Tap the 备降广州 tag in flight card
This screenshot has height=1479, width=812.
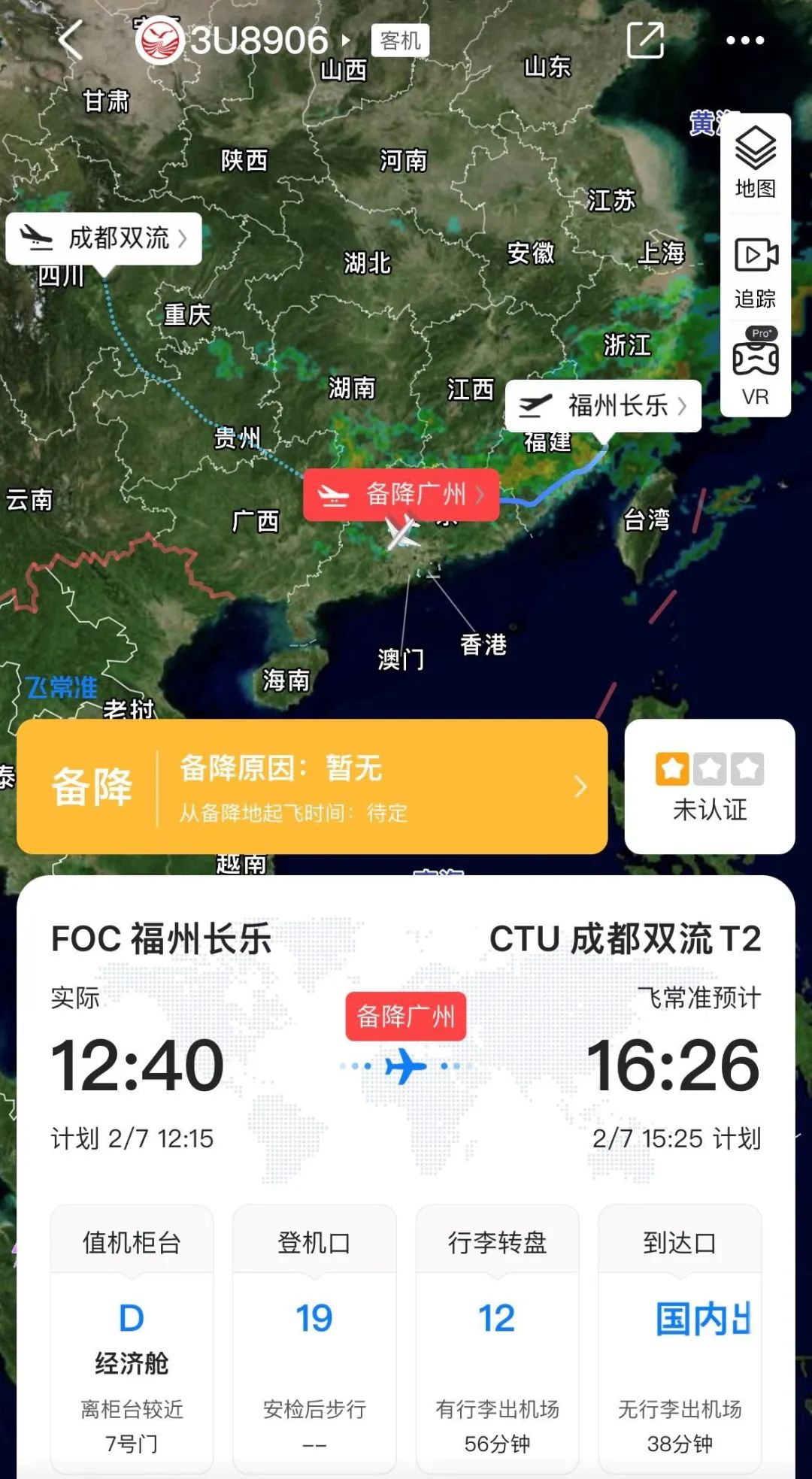(405, 1016)
